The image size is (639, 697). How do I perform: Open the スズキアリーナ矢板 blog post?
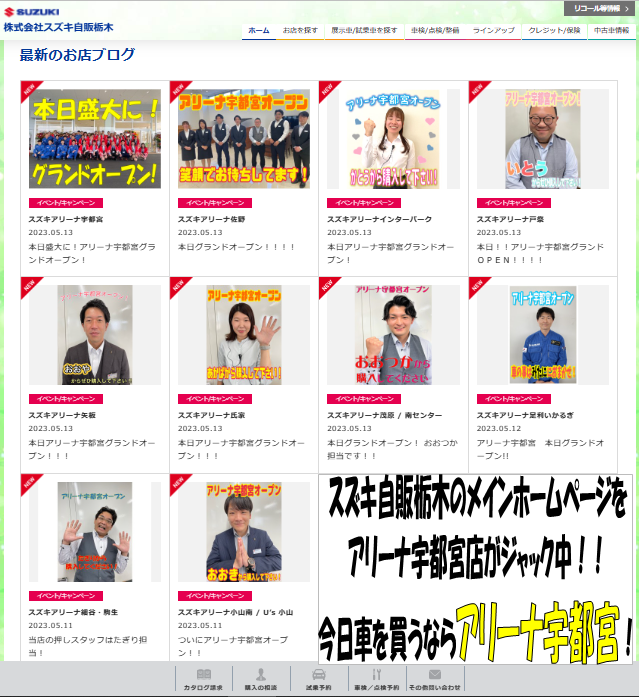(94, 335)
